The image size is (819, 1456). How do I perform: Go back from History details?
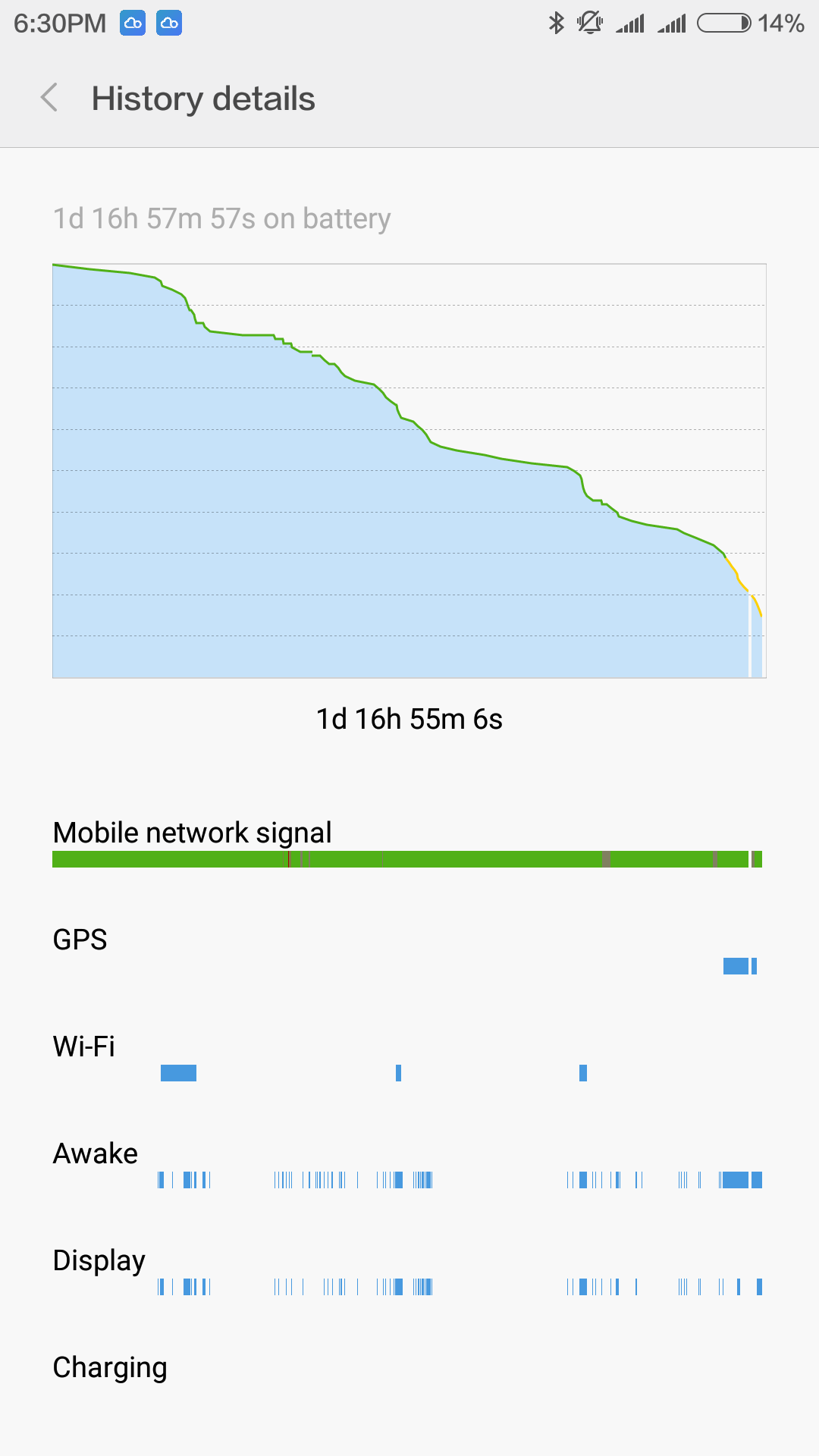[49, 98]
